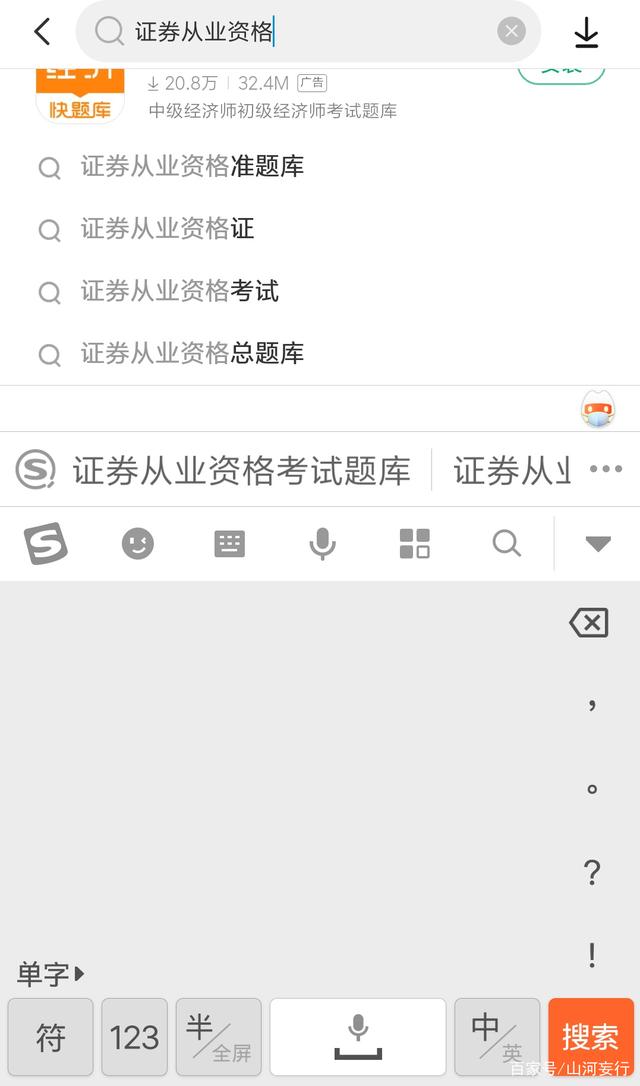Open the 符 symbols keyboard
This screenshot has width=640, height=1086.
coord(51,1036)
